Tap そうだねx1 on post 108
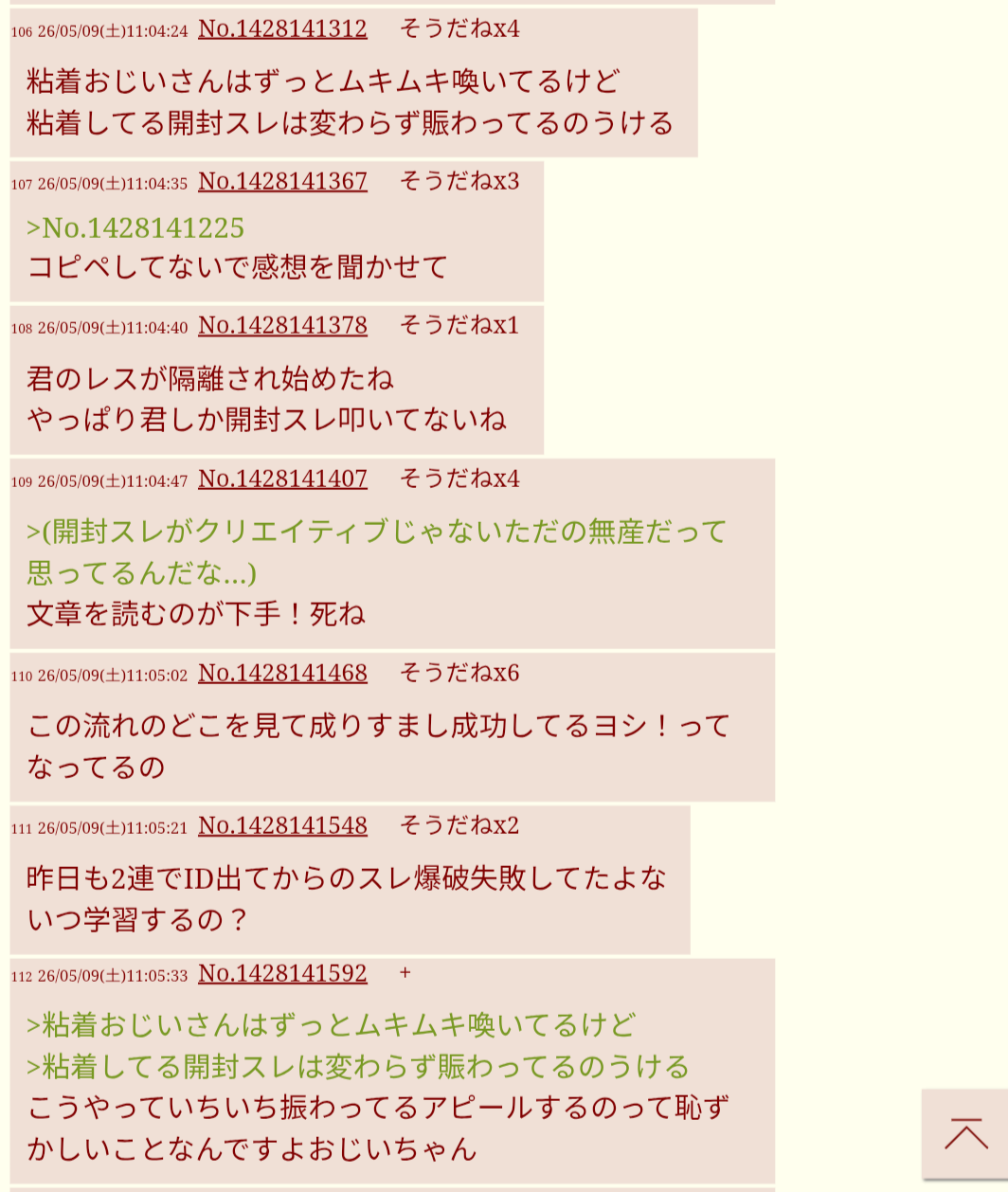Viewport: 1008px width, 1192px height. [459, 326]
